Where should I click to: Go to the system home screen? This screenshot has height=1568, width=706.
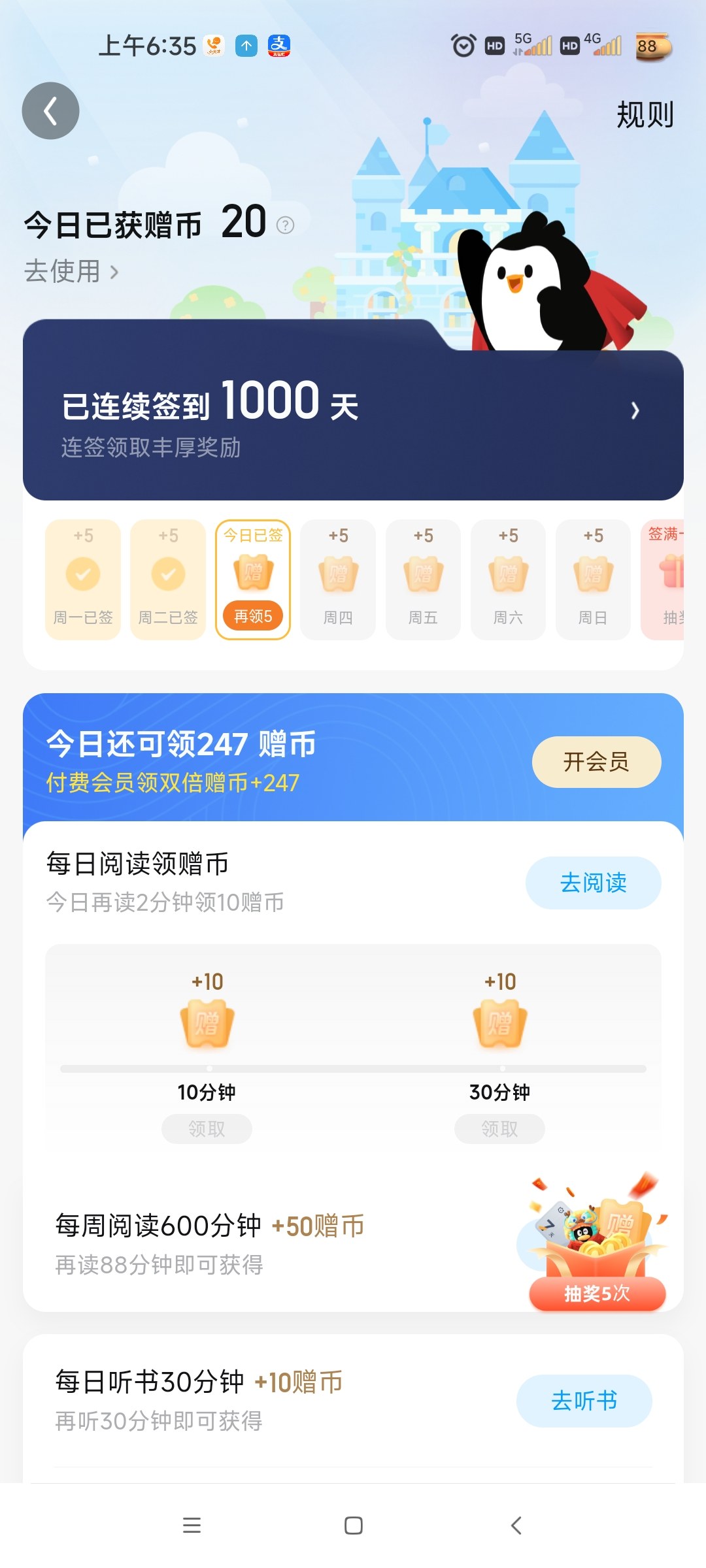click(x=353, y=1526)
